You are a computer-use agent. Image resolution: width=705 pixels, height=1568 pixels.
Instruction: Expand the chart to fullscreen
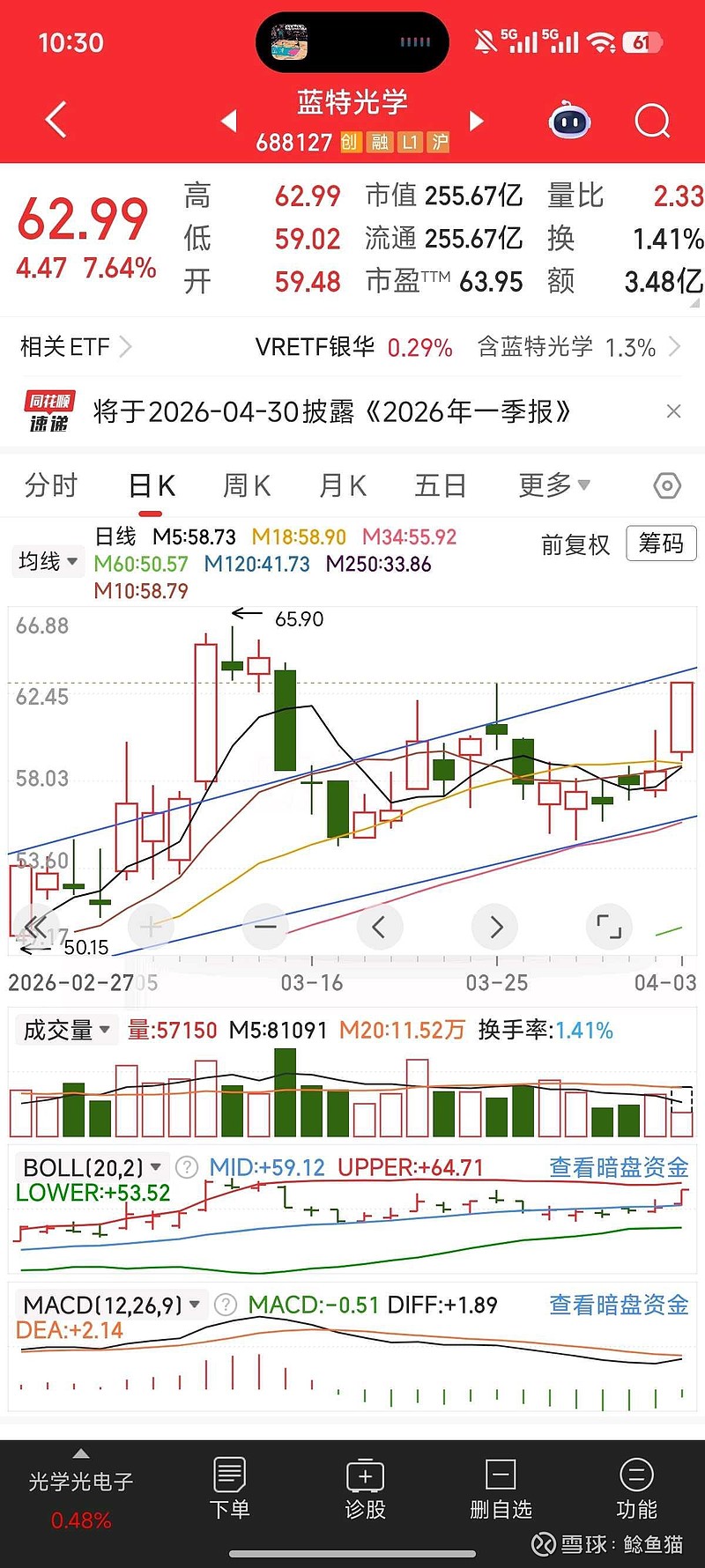point(609,927)
